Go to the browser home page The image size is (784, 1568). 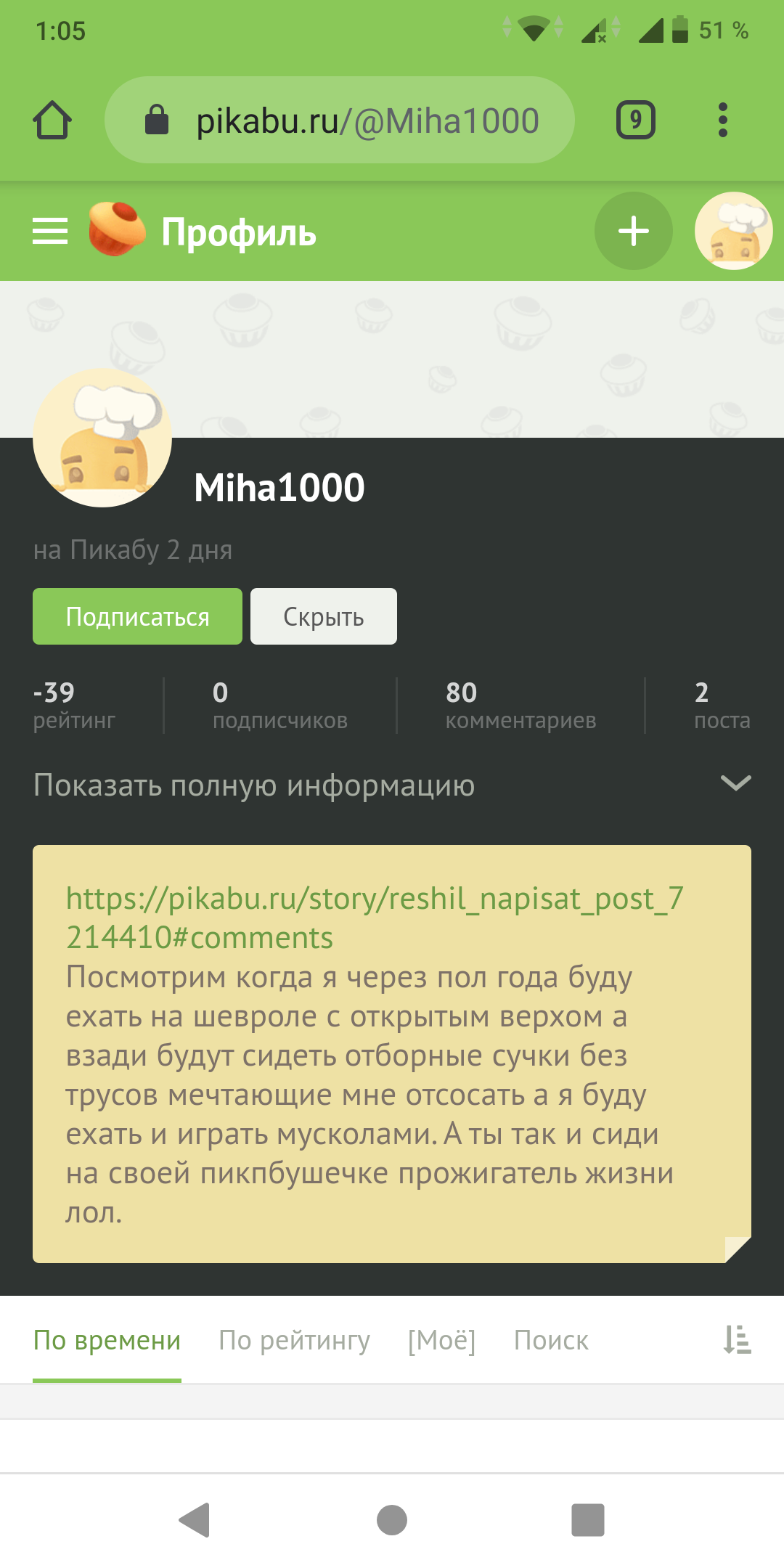coord(52,121)
